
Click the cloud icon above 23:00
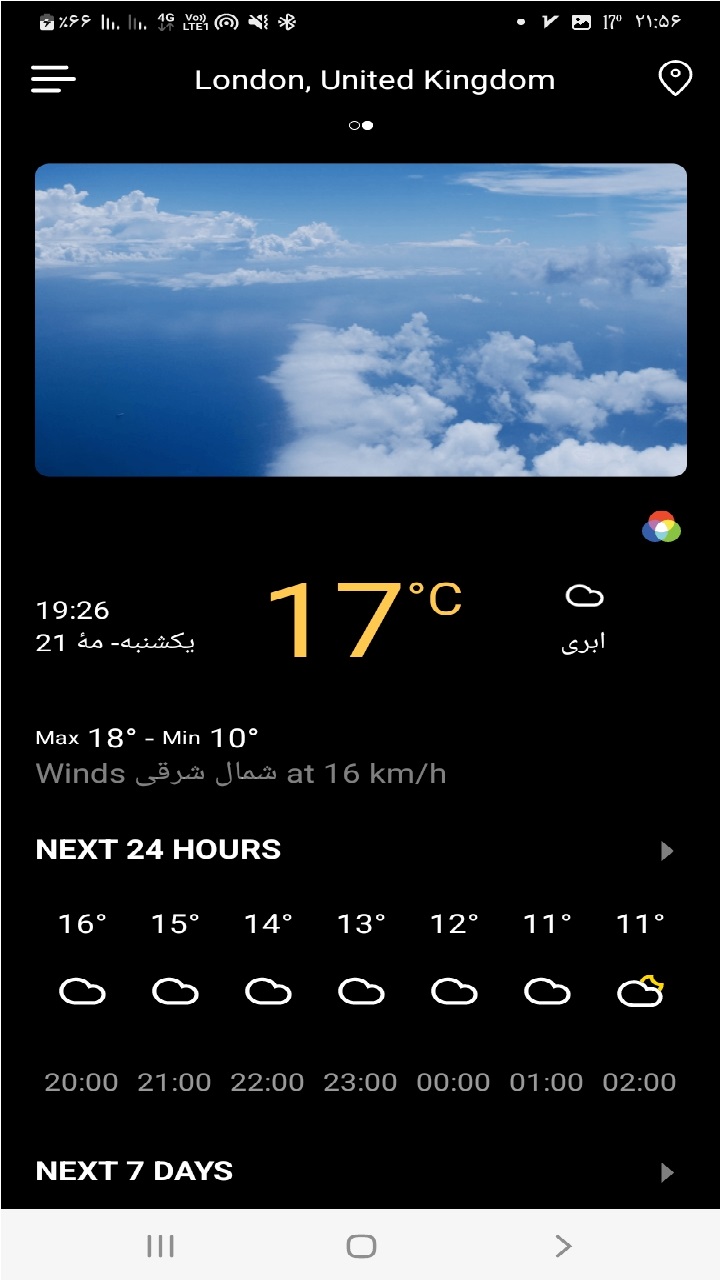point(361,991)
